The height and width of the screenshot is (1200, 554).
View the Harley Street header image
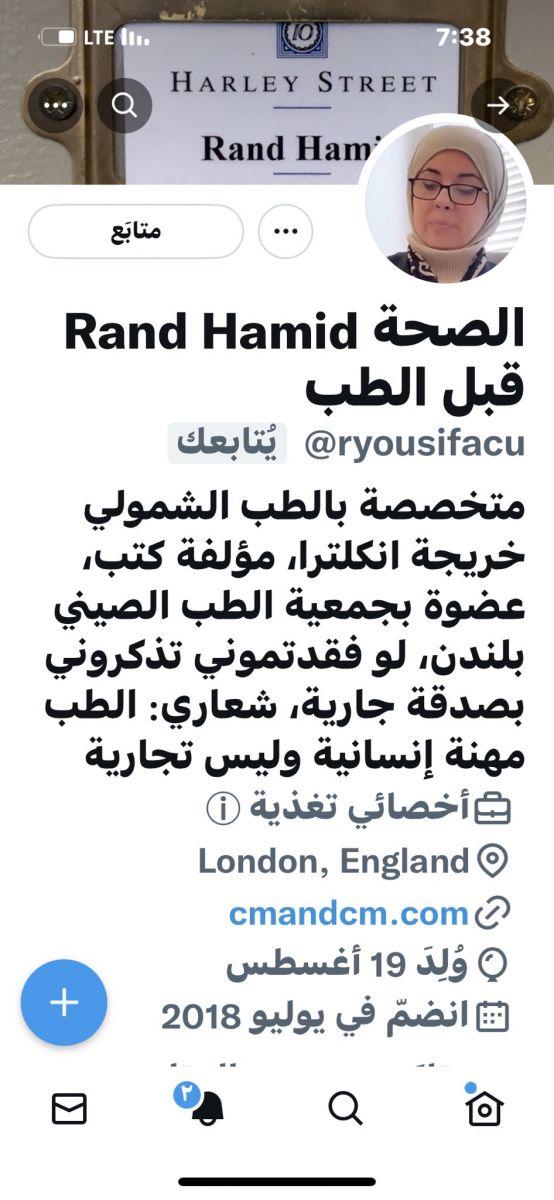click(277, 92)
